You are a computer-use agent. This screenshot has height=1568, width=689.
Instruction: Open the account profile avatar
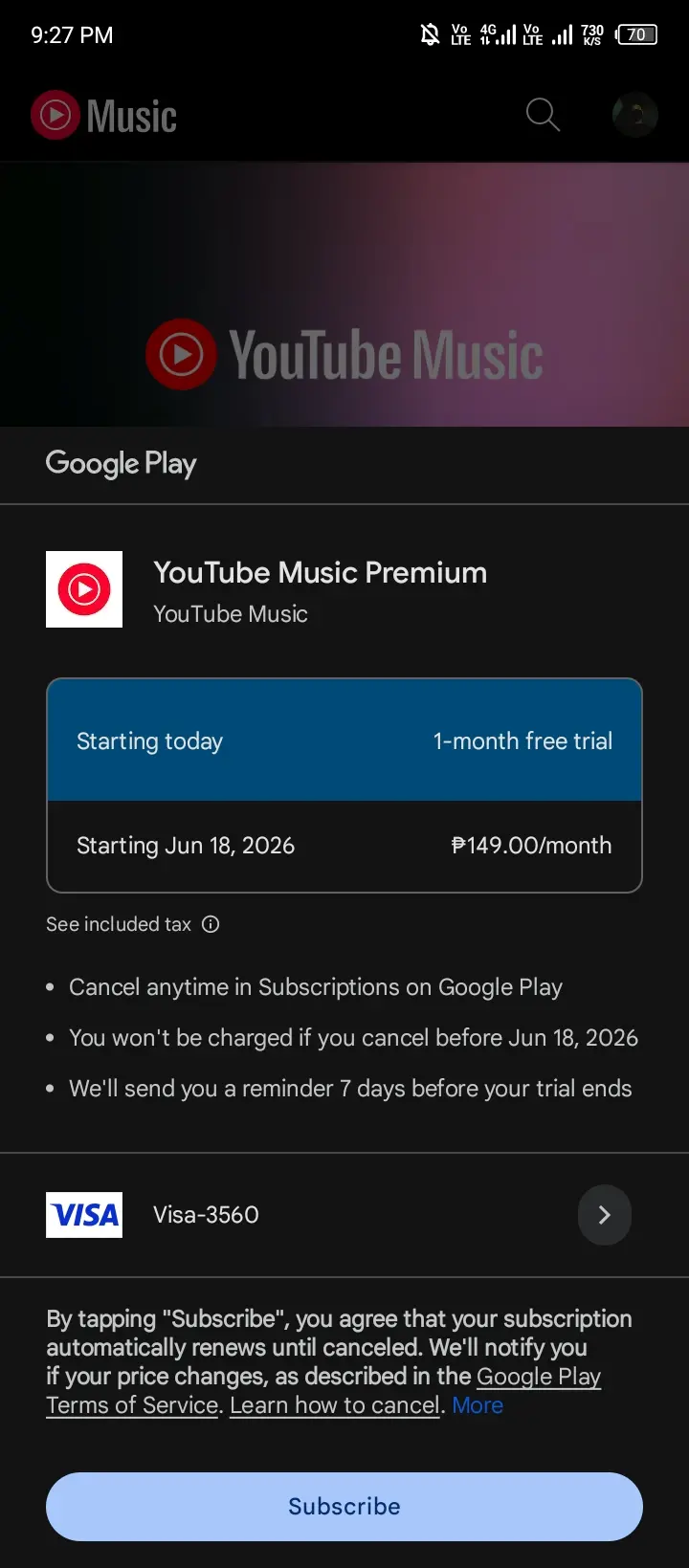tap(635, 116)
